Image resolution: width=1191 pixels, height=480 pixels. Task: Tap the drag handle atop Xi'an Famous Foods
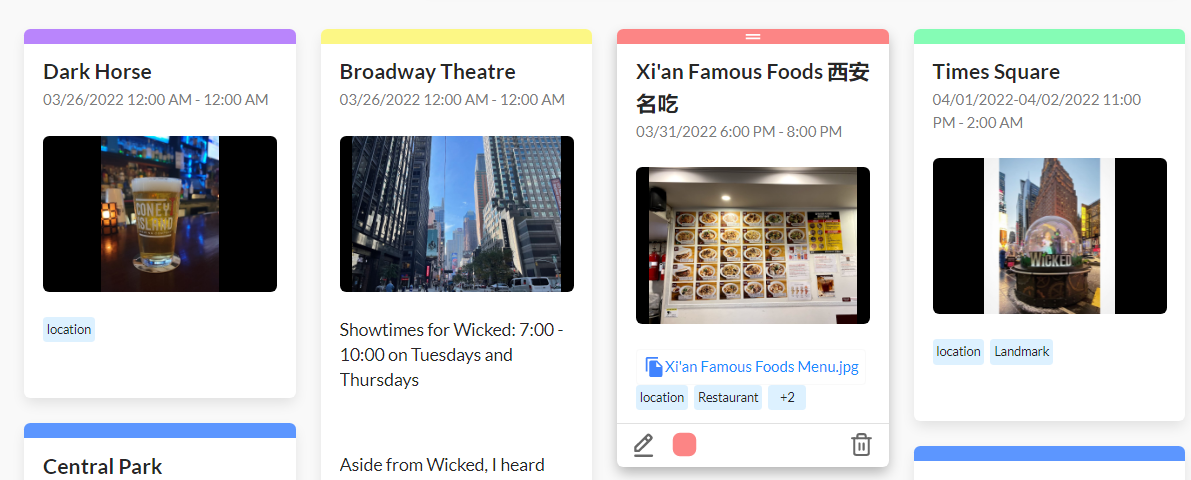[x=753, y=37]
